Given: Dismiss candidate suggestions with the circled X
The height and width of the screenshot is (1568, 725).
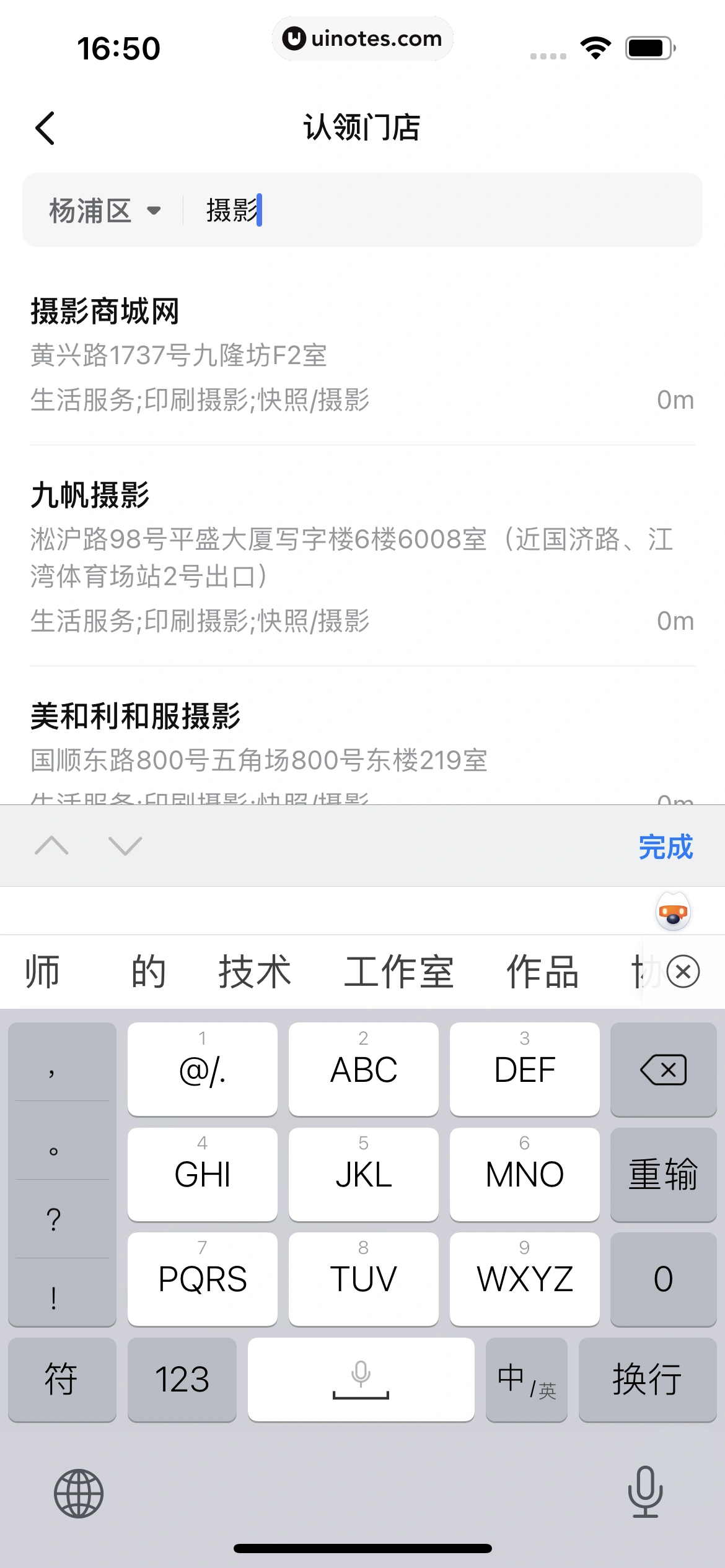Looking at the screenshot, I should point(682,972).
